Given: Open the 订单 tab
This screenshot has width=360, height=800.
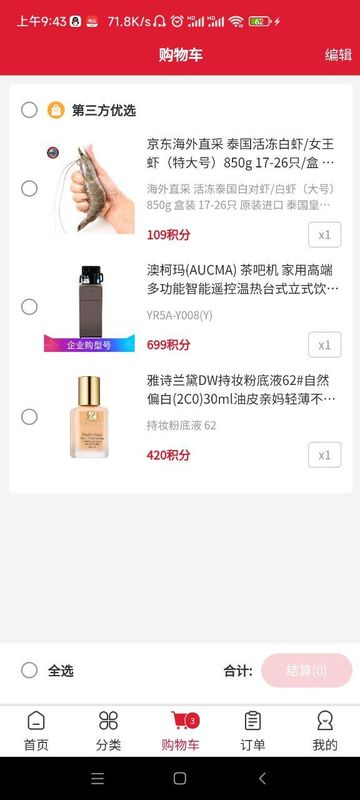Looking at the screenshot, I should (x=252, y=731).
